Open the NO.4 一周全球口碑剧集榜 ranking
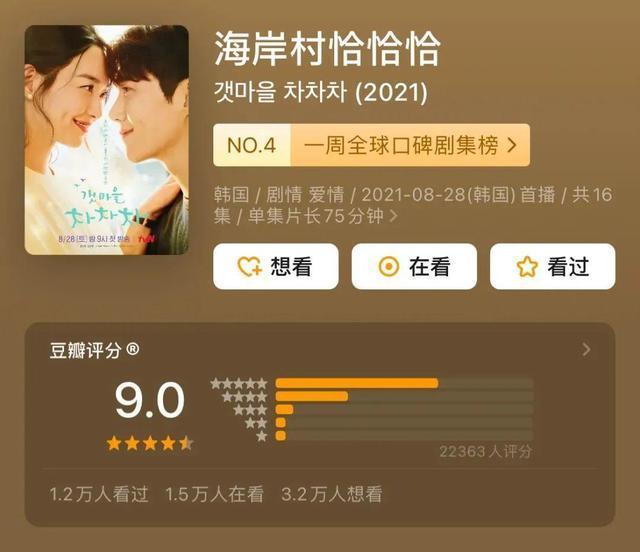Screen dimensions: 640x552 [x=371, y=146]
